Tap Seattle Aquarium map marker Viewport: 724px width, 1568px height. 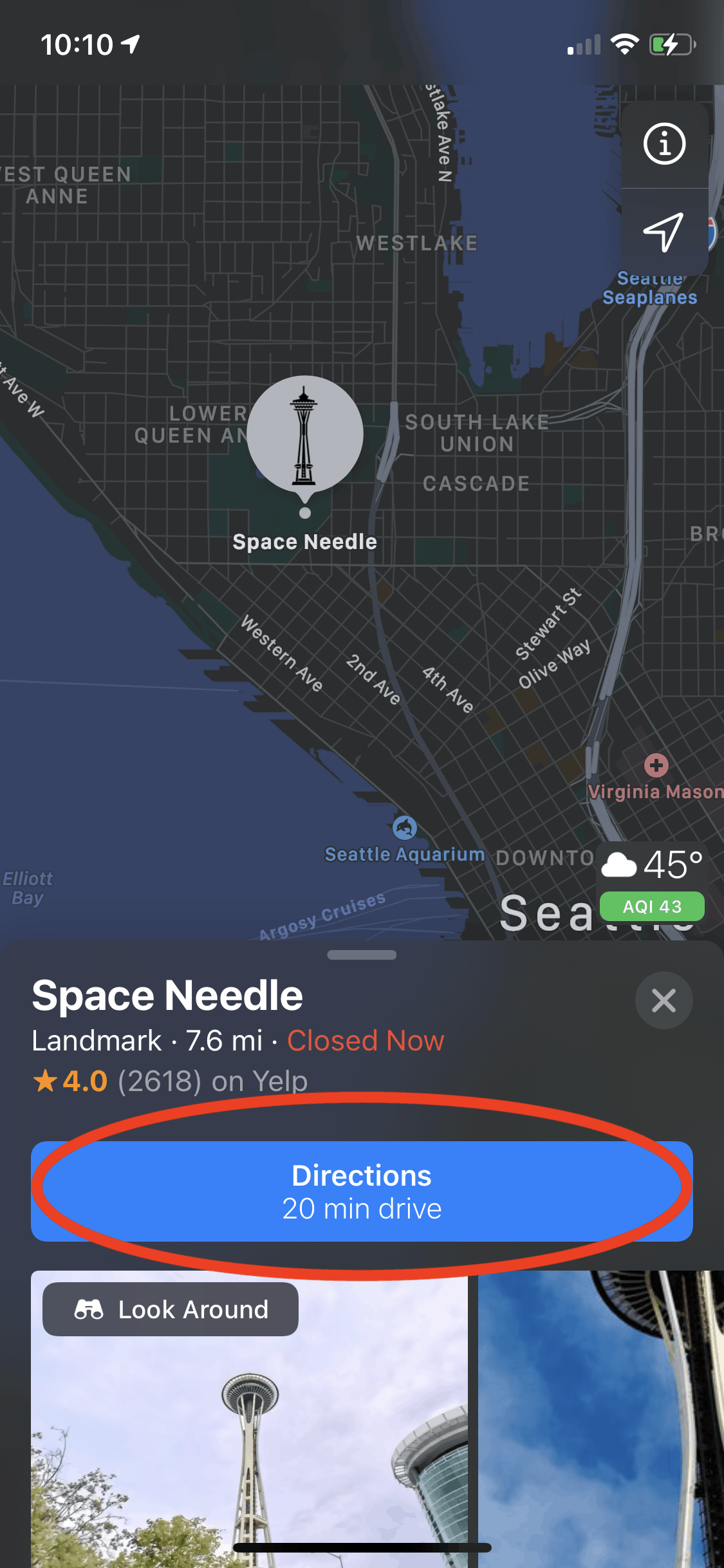pos(404,828)
